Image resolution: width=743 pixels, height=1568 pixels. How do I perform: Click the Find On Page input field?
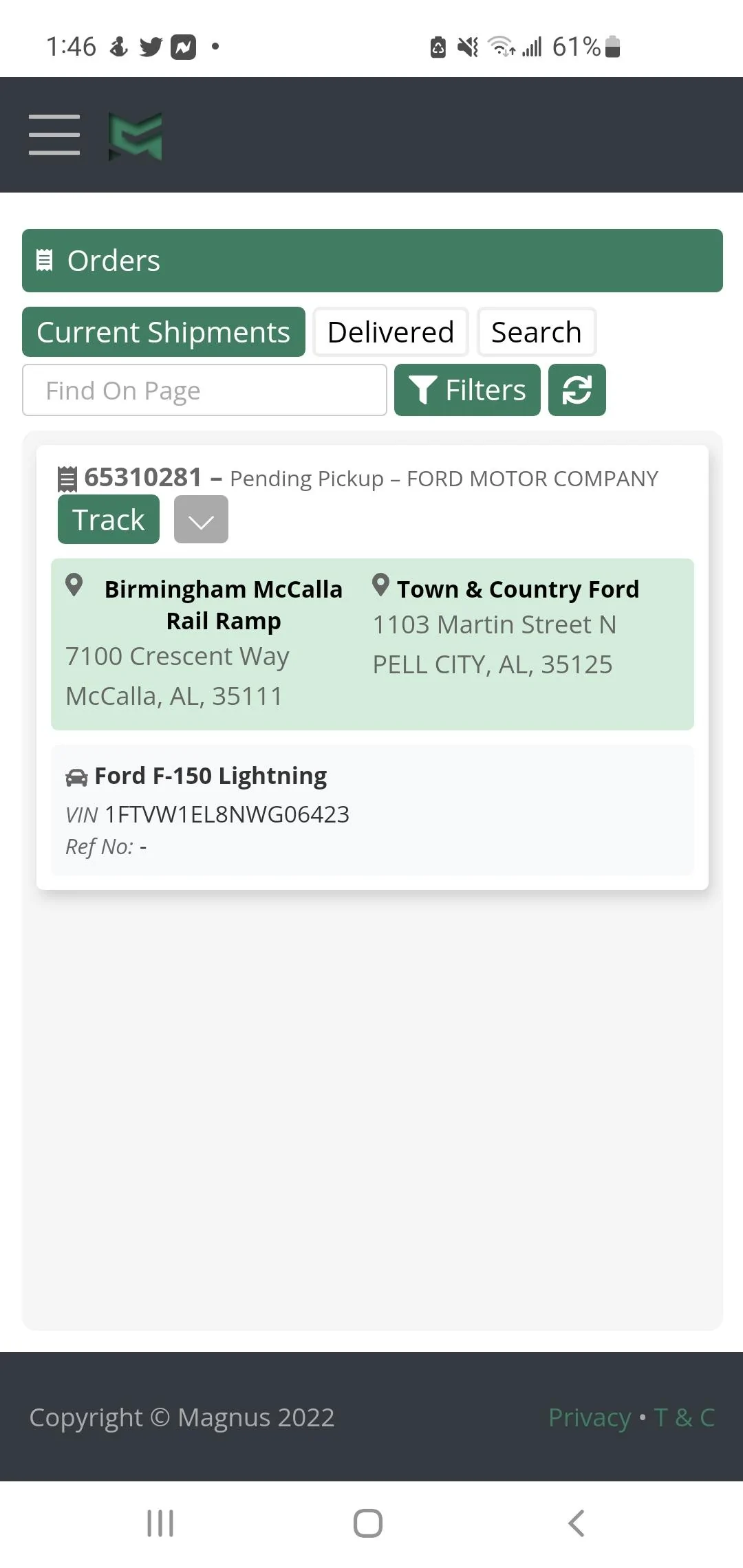[x=204, y=389]
